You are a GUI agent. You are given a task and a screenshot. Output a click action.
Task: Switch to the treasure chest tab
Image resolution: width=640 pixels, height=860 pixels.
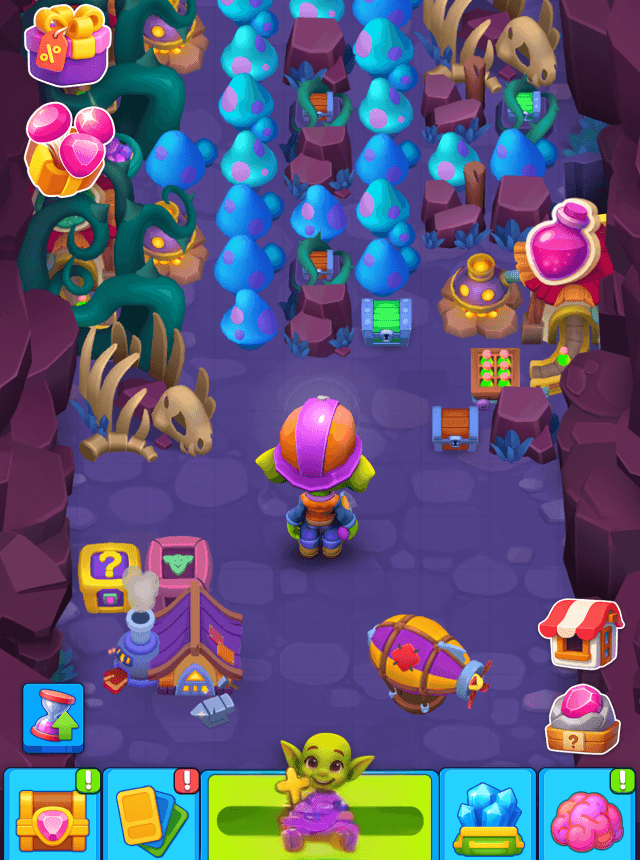[x=50, y=814]
